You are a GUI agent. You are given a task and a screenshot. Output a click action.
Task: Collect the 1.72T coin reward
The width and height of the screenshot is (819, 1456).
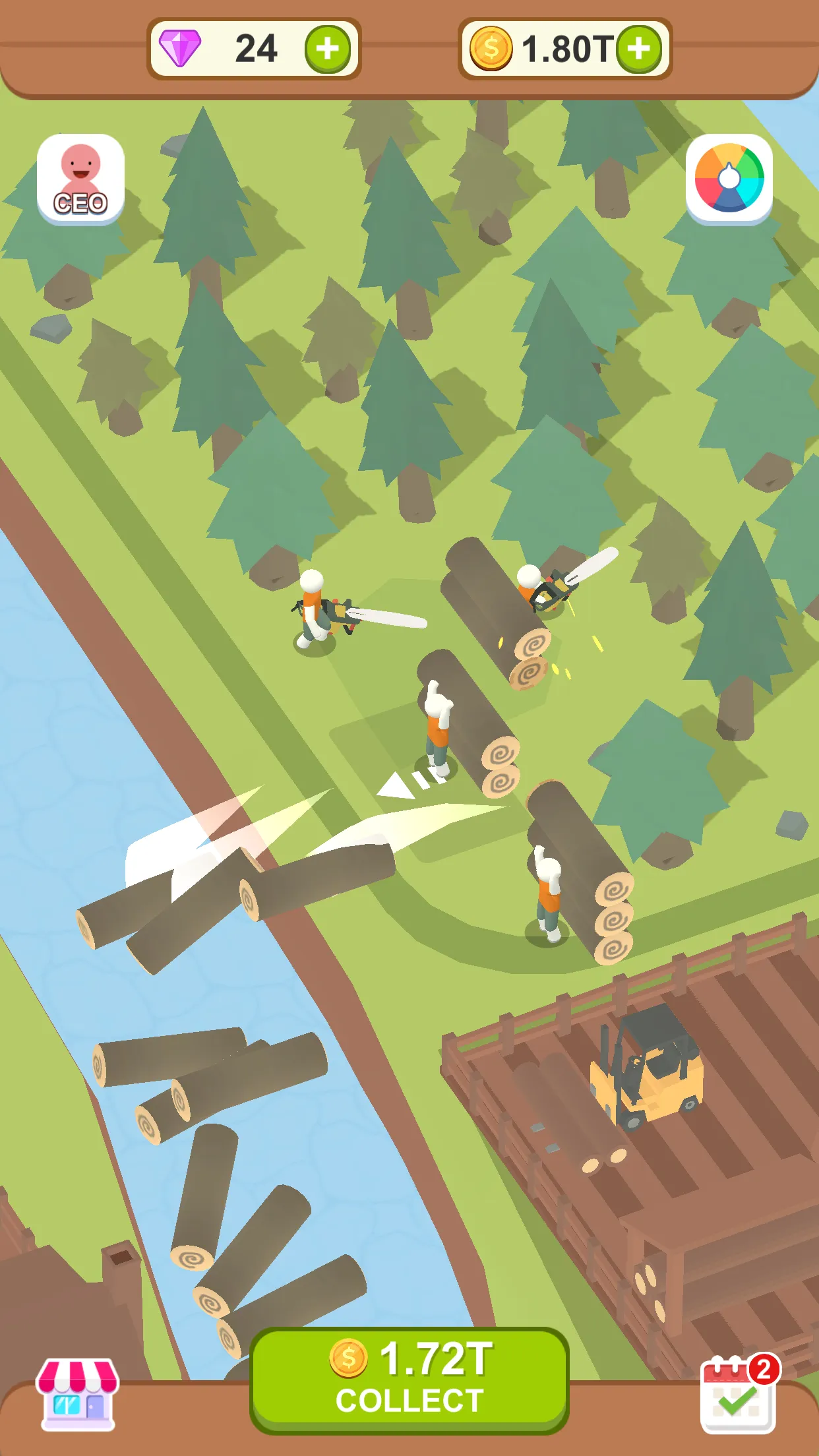(409, 1375)
